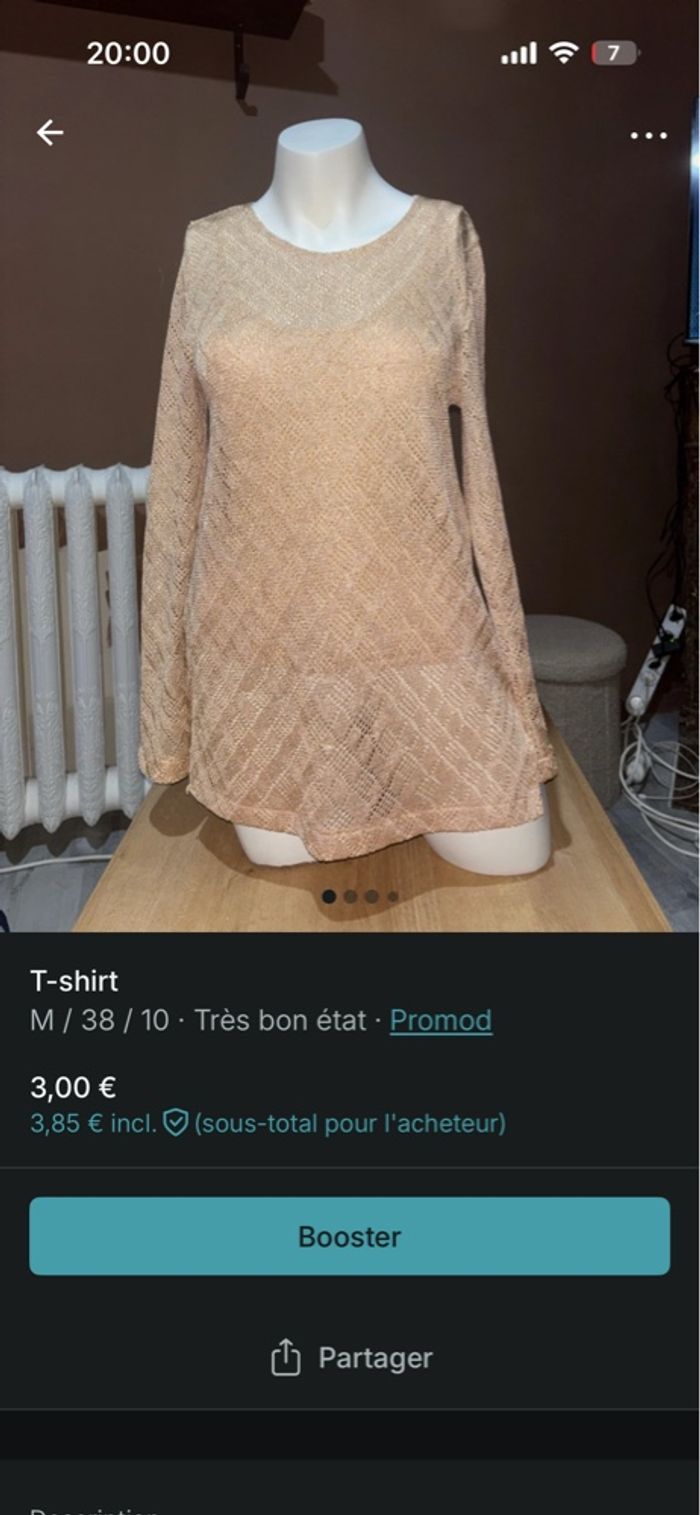Image resolution: width=700 pixels, height=1515 pixels.
Task: Open the three-dot overflow menu
Action: click(648, 135)
